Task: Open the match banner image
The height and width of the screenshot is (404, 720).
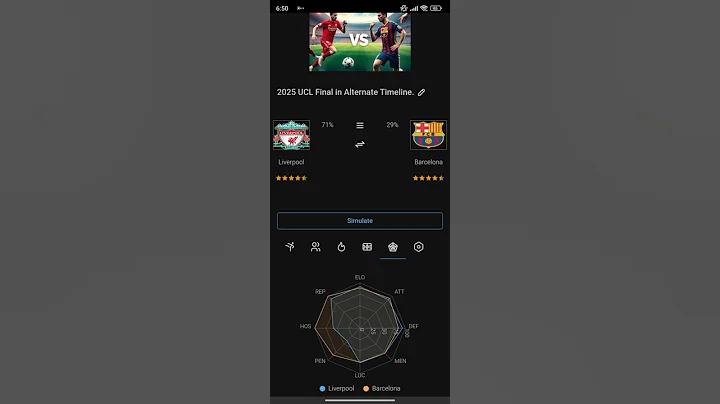Action: point(360,41)
